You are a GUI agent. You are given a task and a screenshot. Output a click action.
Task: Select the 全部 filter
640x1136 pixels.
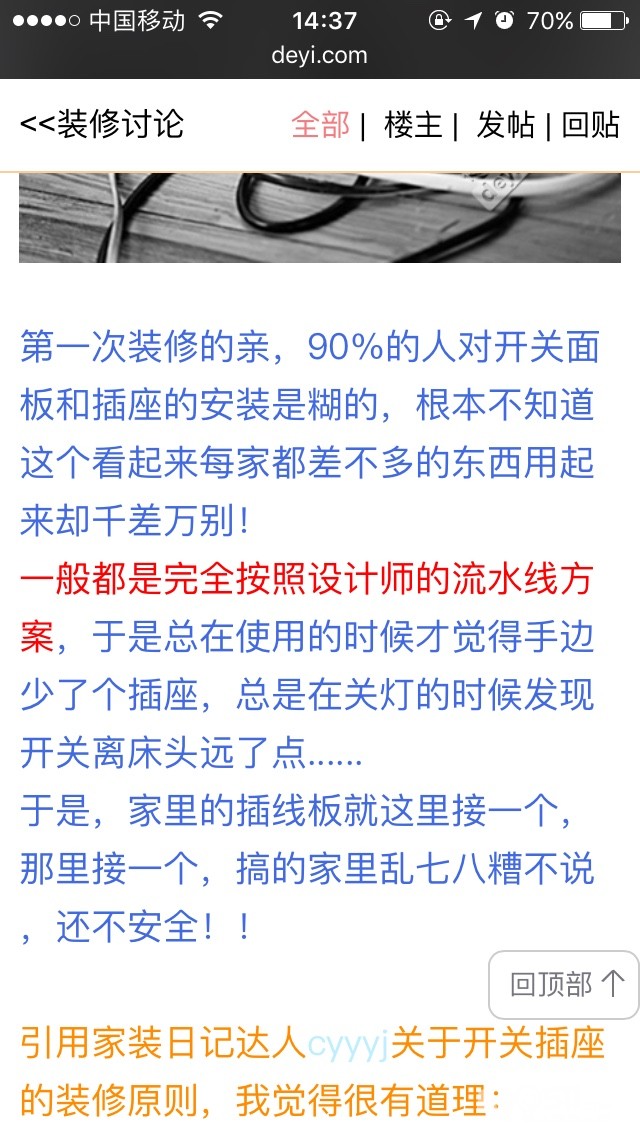click(320, 125)
